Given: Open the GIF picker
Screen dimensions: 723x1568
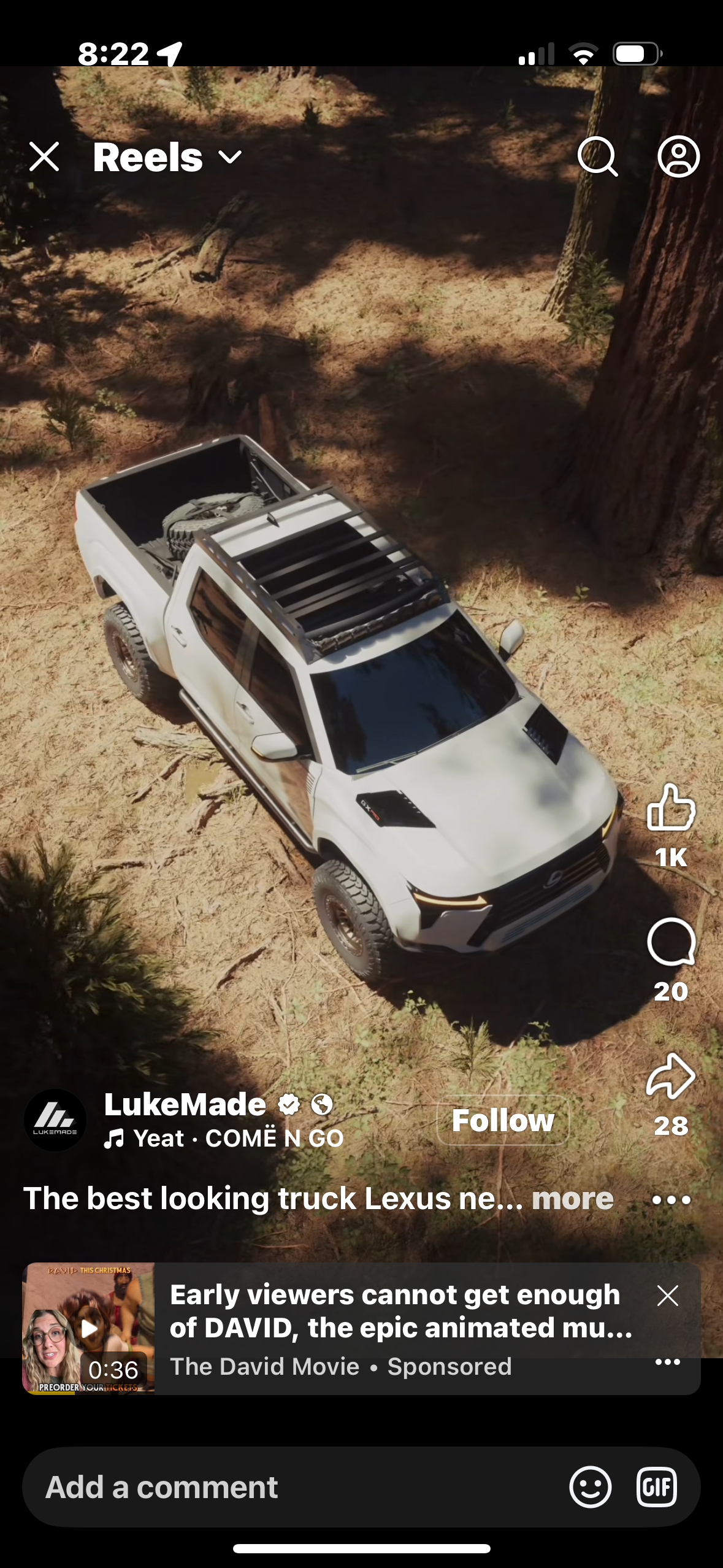Looking at the screenshot, I should coord(656,1487).
